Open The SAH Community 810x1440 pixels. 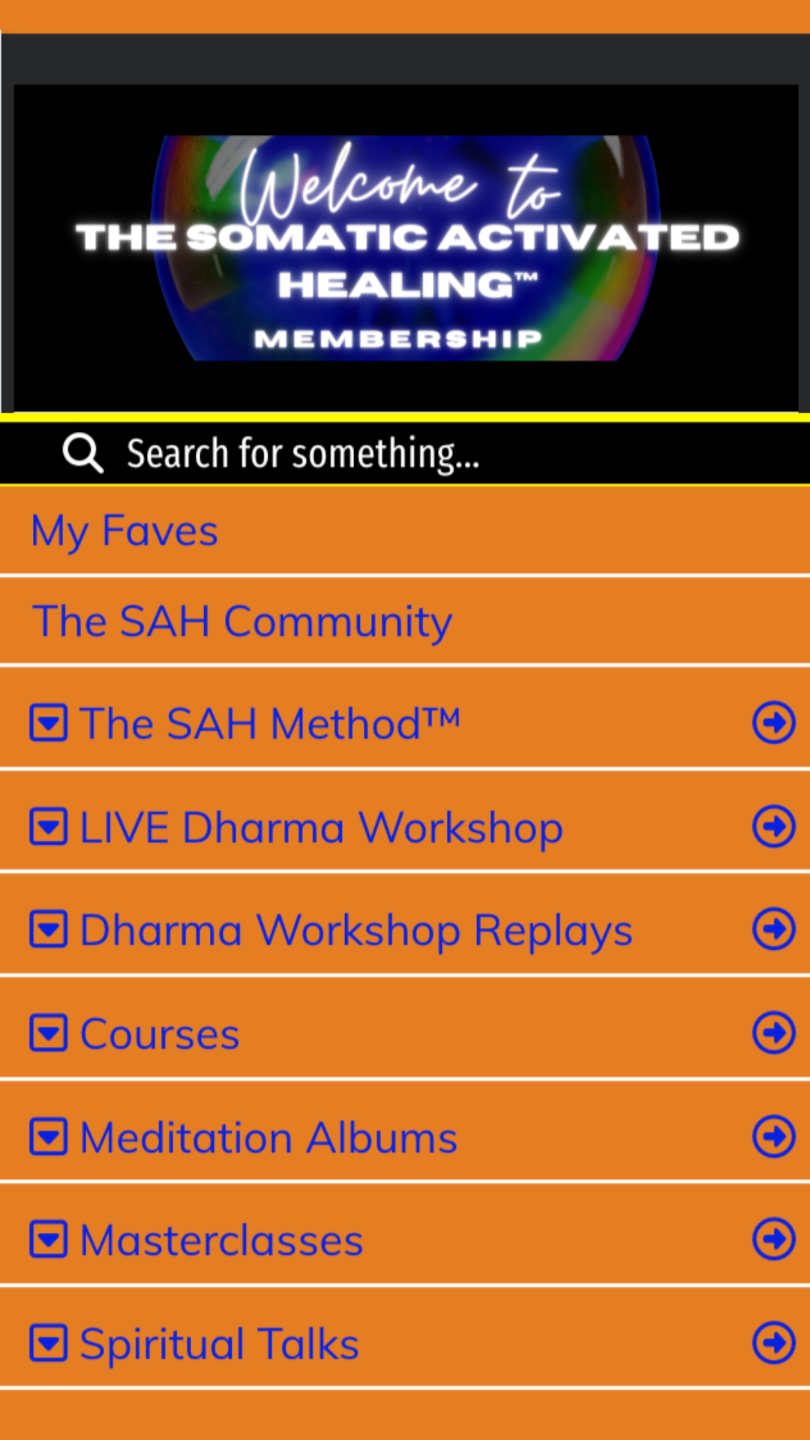[x=242, y=621]
